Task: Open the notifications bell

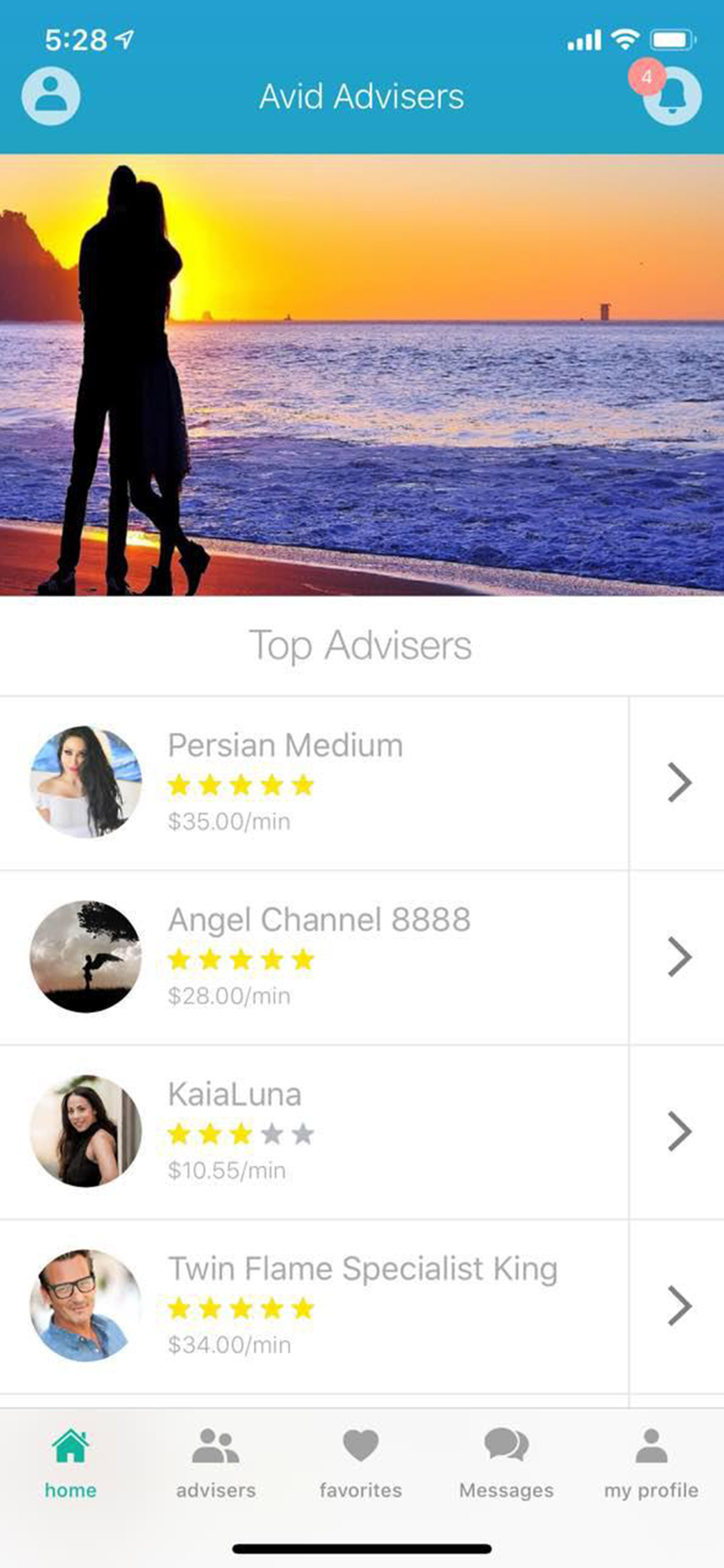Action: (672, 98)
